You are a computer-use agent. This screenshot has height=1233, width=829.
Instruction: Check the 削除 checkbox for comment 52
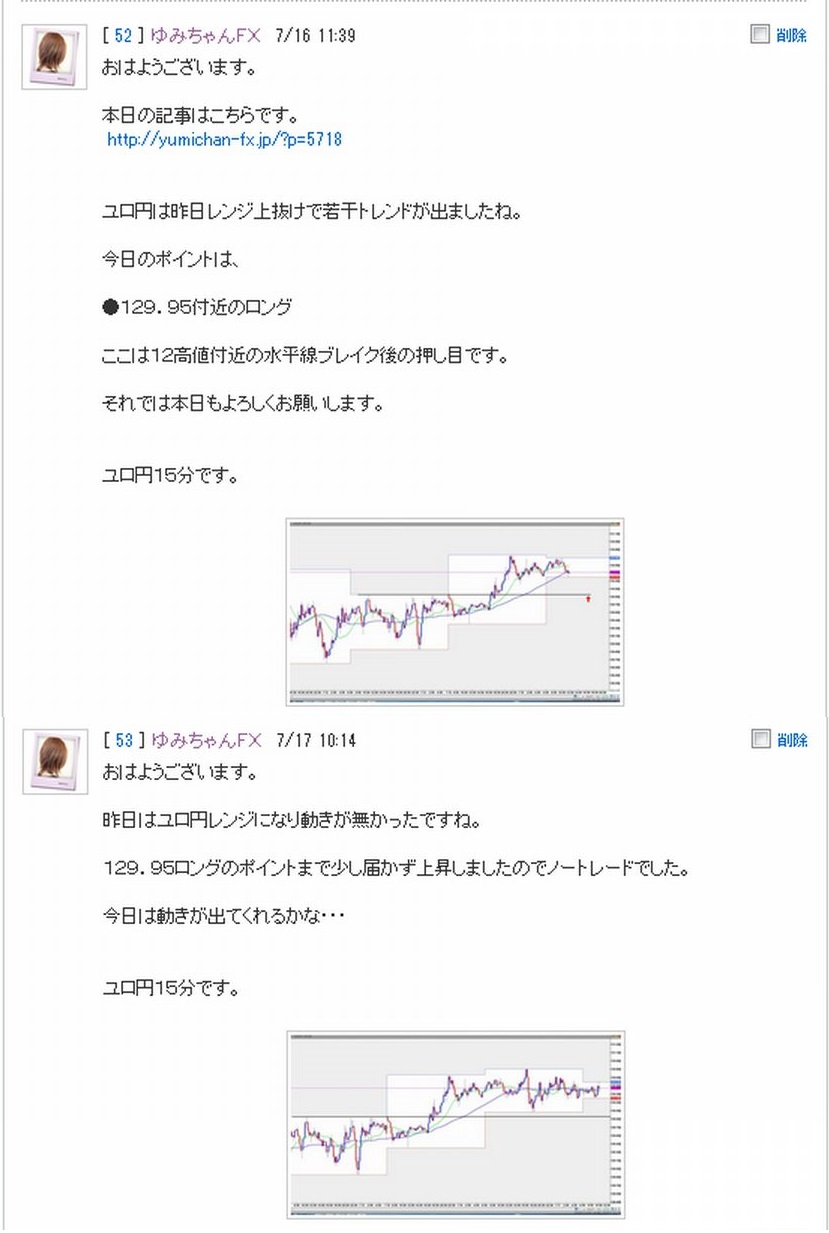click(x=760, y=35)
